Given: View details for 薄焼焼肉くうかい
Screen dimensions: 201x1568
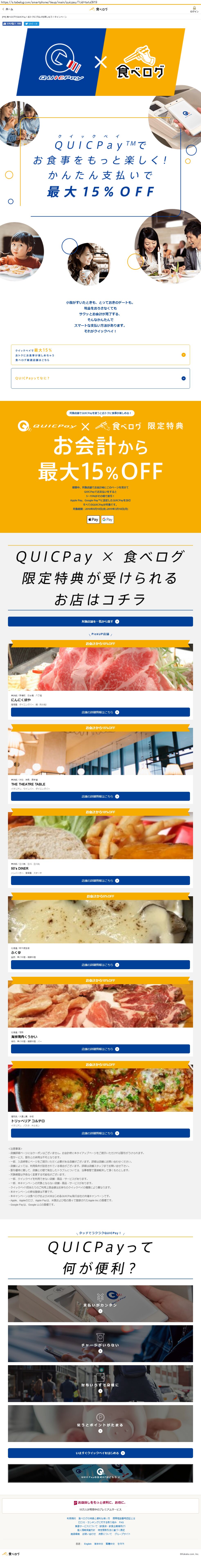Looking at the screenshot, I should coord(100,1049).
